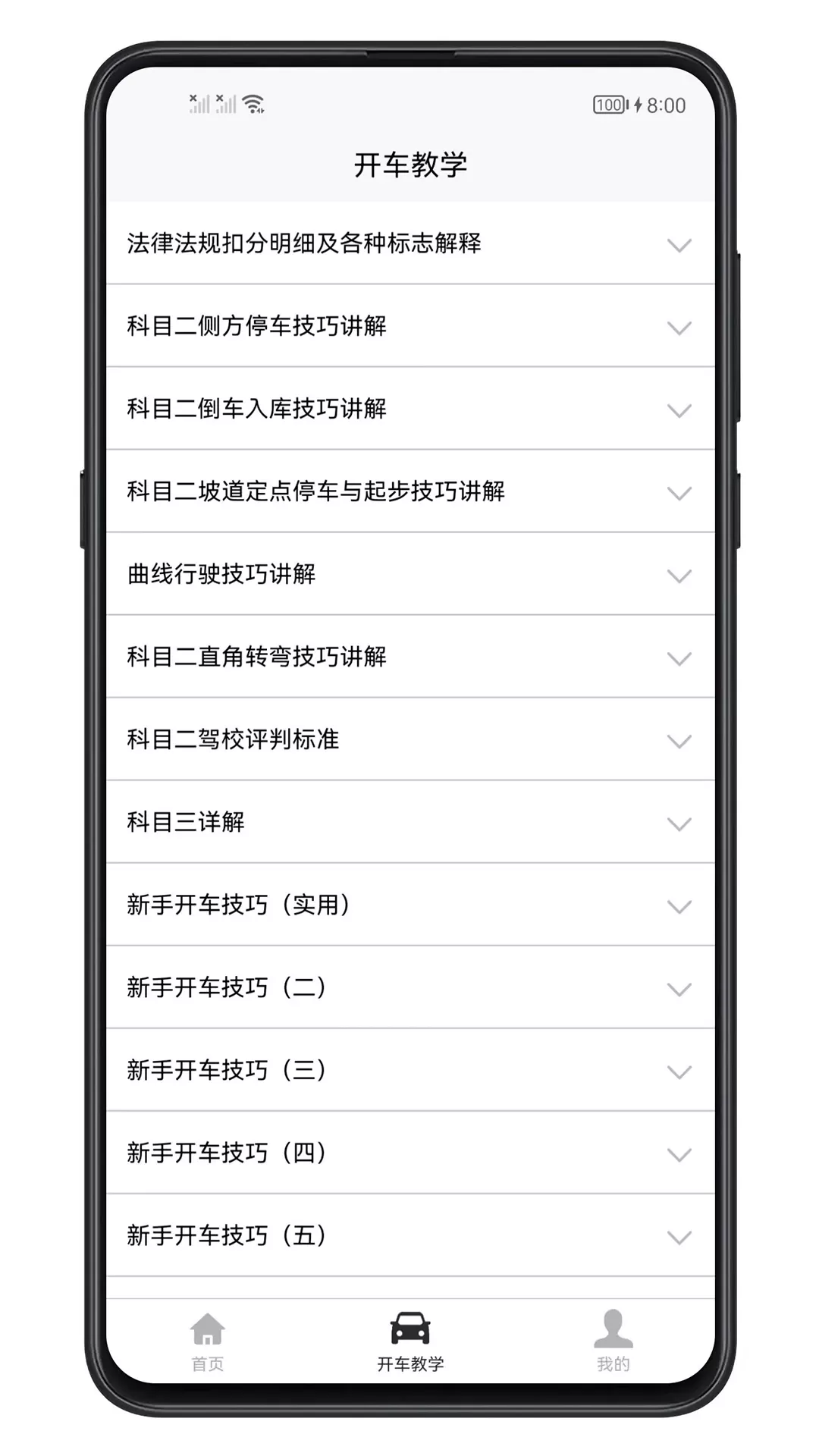Expand 科目三详解 section
The height and width of the screenshot is (1456, 819).
(410, 822)
